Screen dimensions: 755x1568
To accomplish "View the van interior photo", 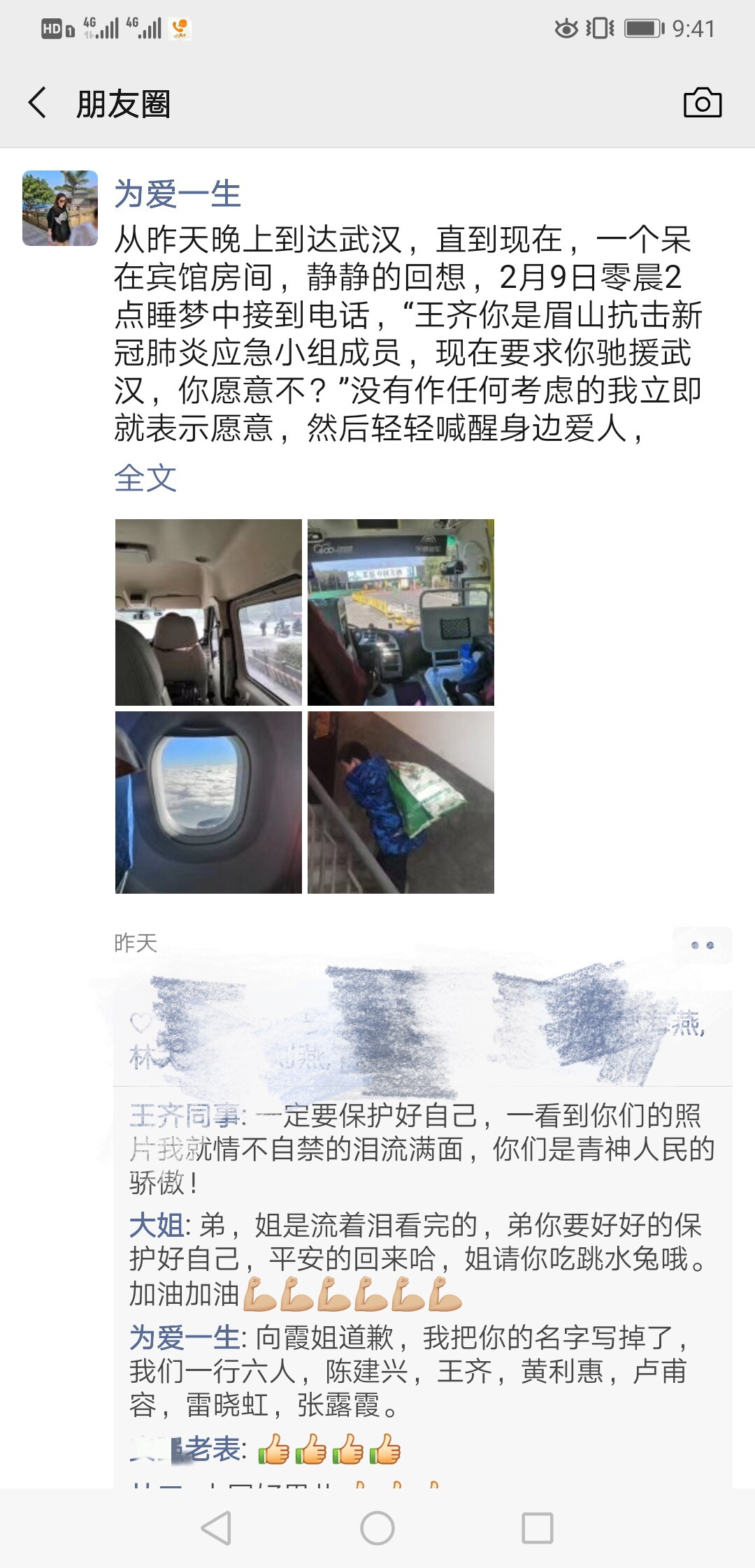I will coord(208,612).
